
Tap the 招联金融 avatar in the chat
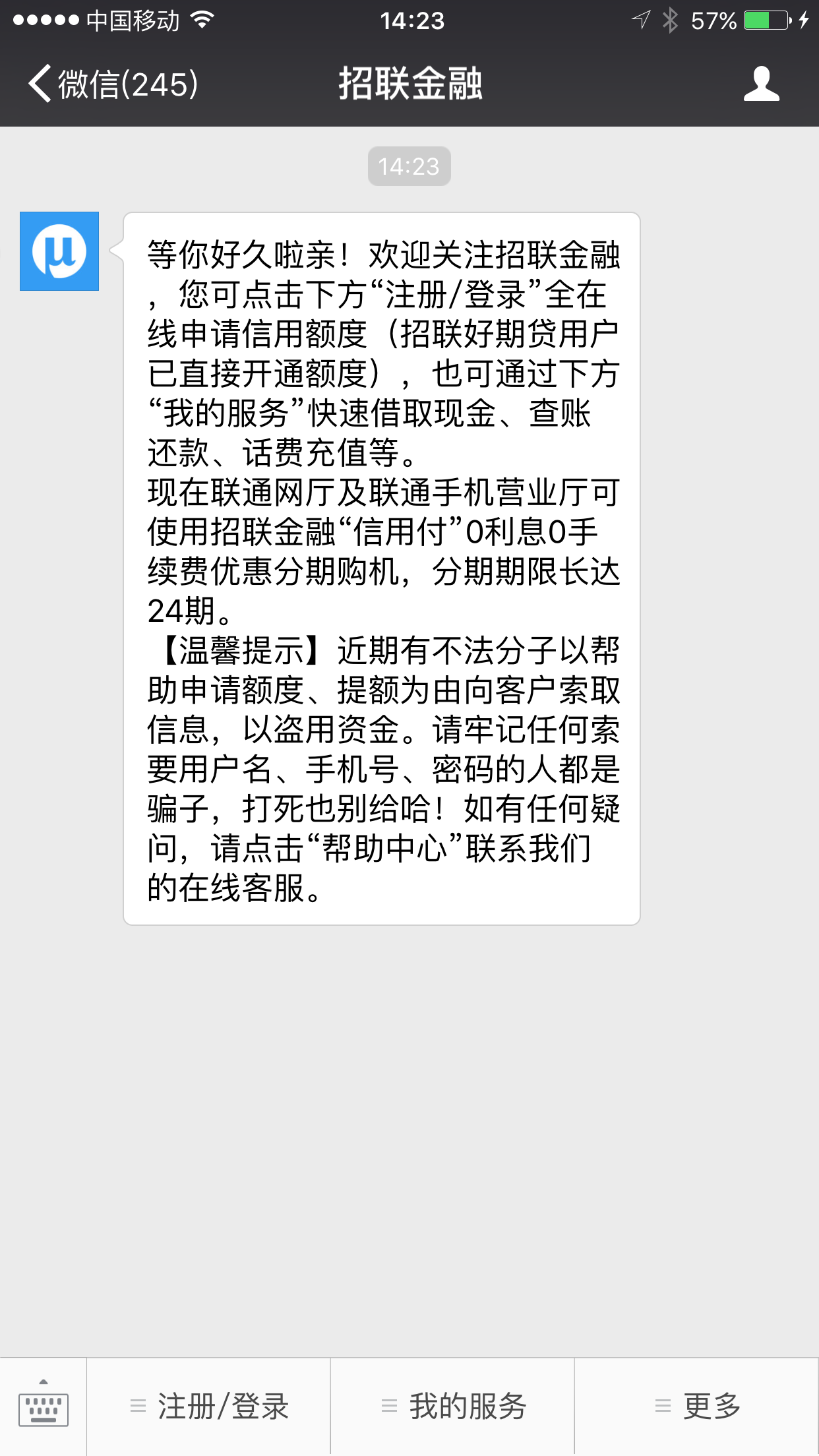tap(59, 251)
